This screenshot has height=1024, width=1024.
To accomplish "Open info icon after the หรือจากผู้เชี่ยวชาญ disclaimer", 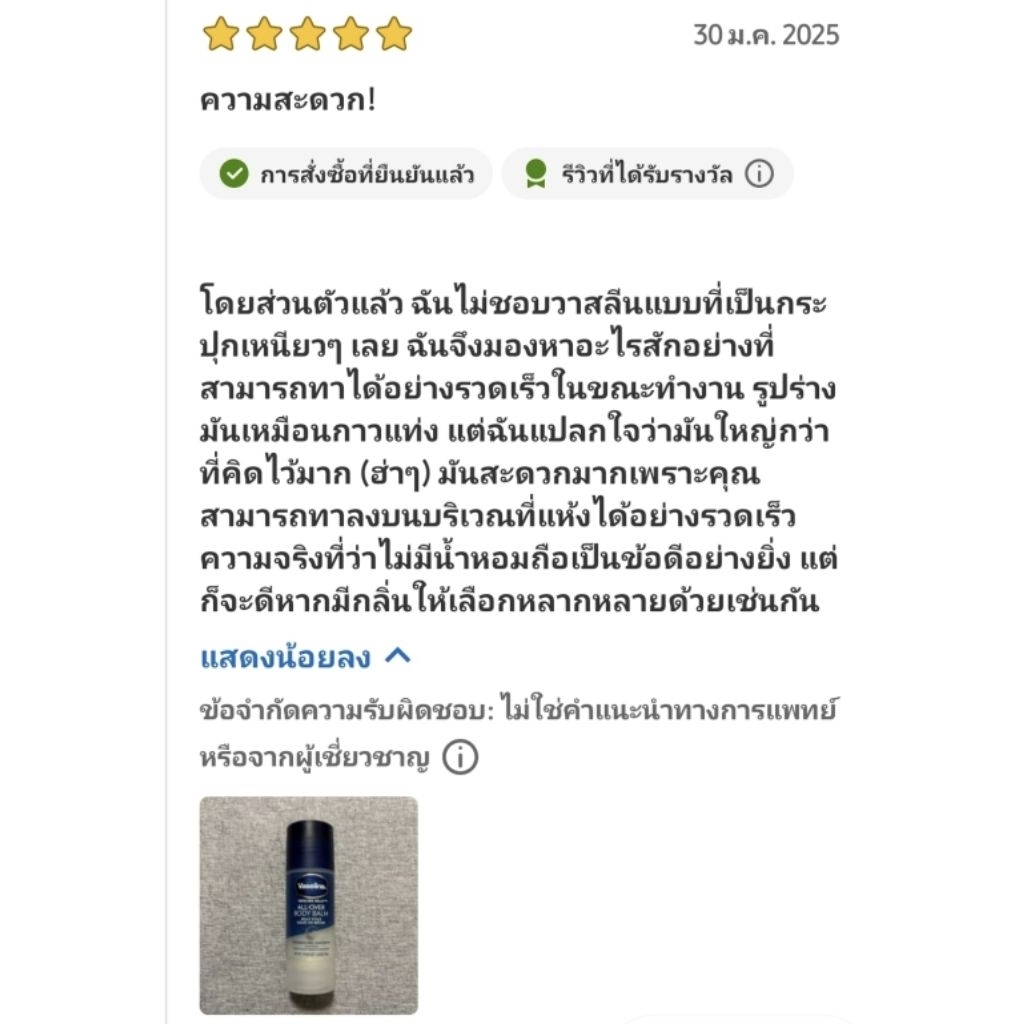I will coord(460,758).
